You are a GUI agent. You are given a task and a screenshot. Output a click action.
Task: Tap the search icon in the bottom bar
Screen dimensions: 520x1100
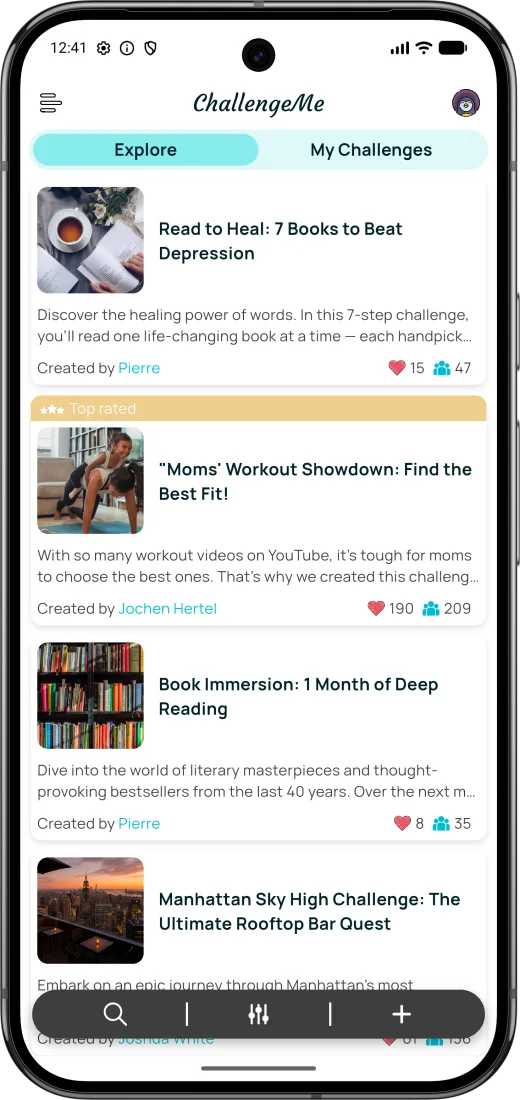(x=115, y=1014)
